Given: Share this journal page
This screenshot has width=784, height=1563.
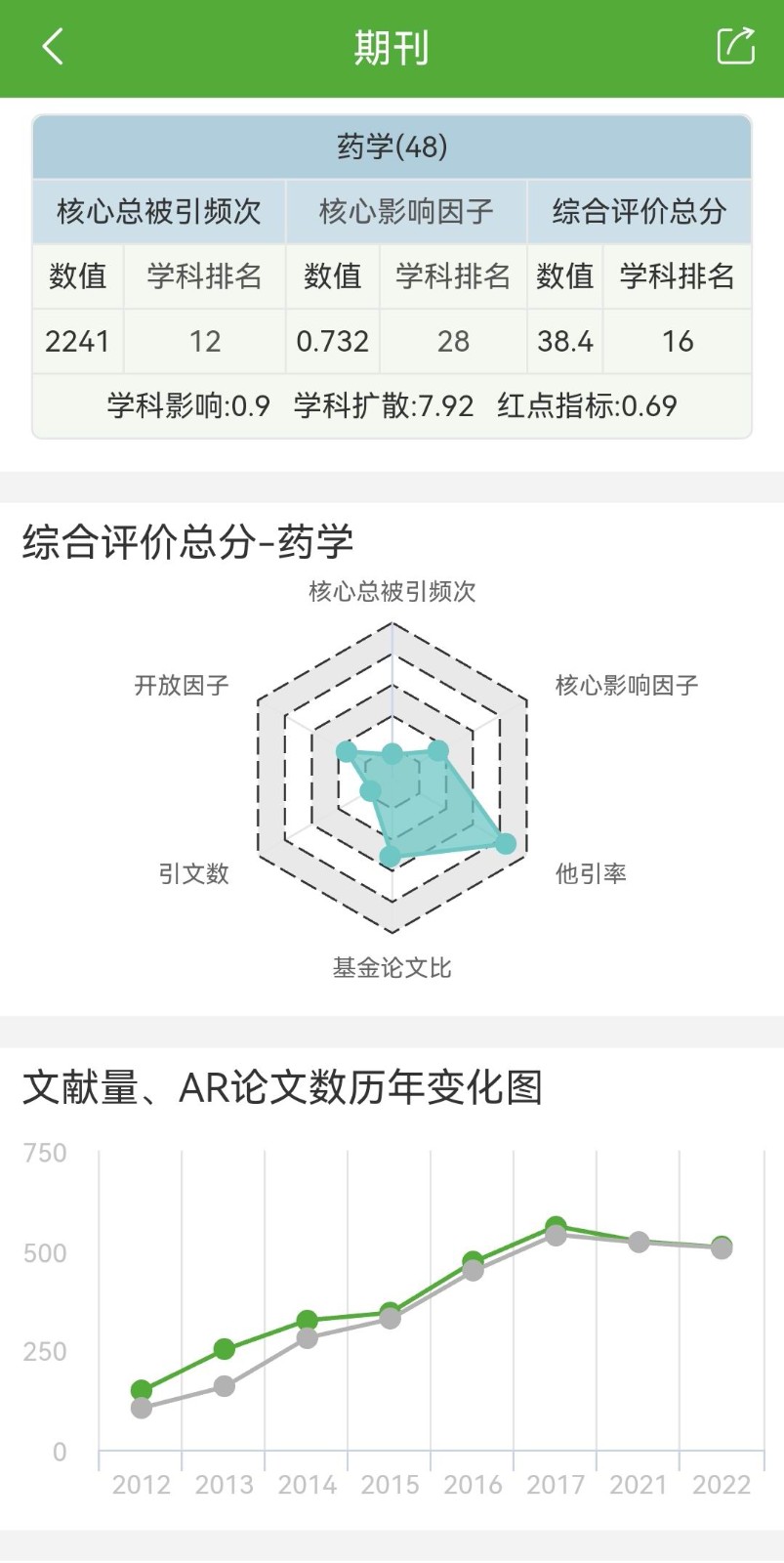Looking at the screenshot, I should pos(735,46).
